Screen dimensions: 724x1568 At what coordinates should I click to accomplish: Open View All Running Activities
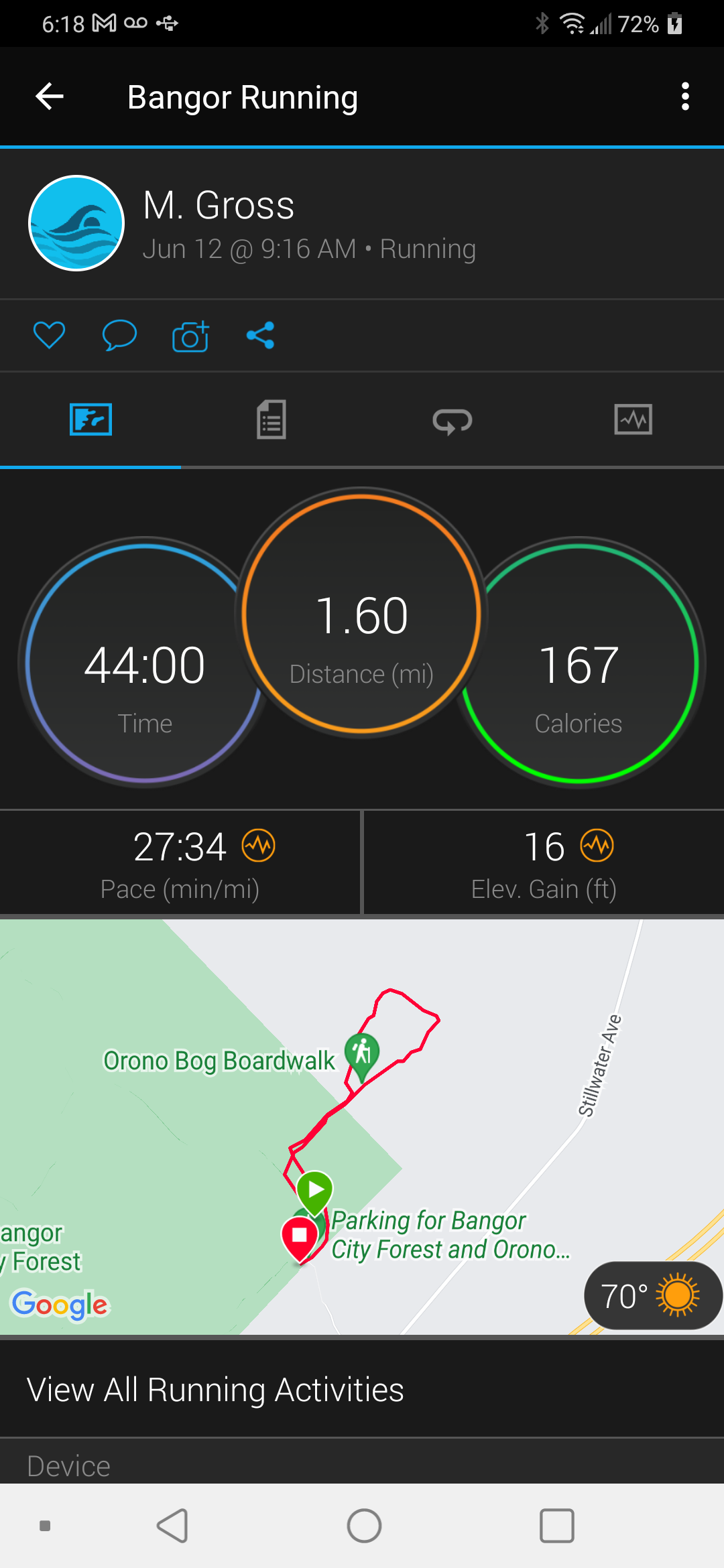pyautogui.click(x=216, y=1390)
